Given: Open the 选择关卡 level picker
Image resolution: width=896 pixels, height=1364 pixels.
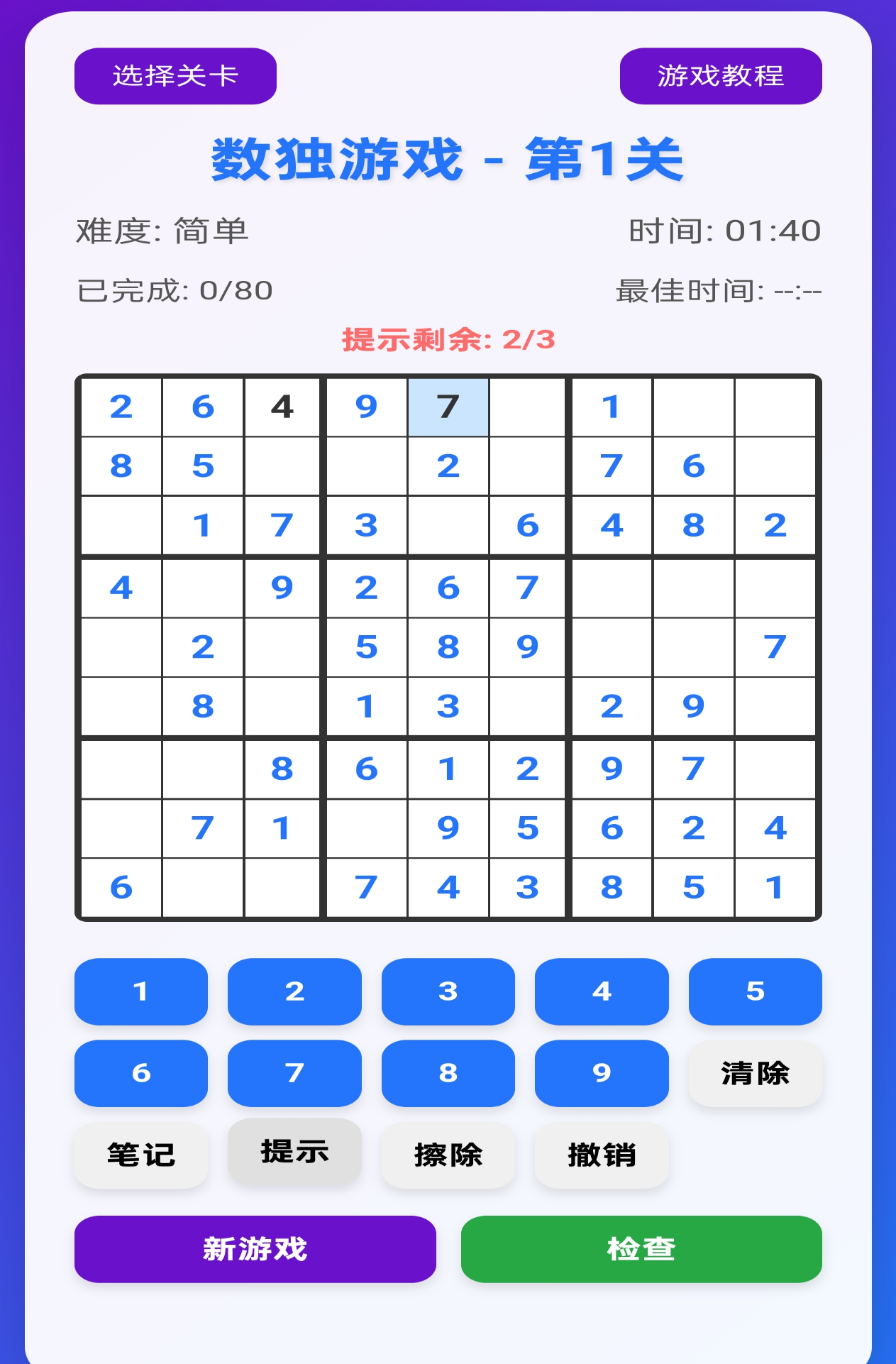Looking at the screenshot, I should point(175,77).
